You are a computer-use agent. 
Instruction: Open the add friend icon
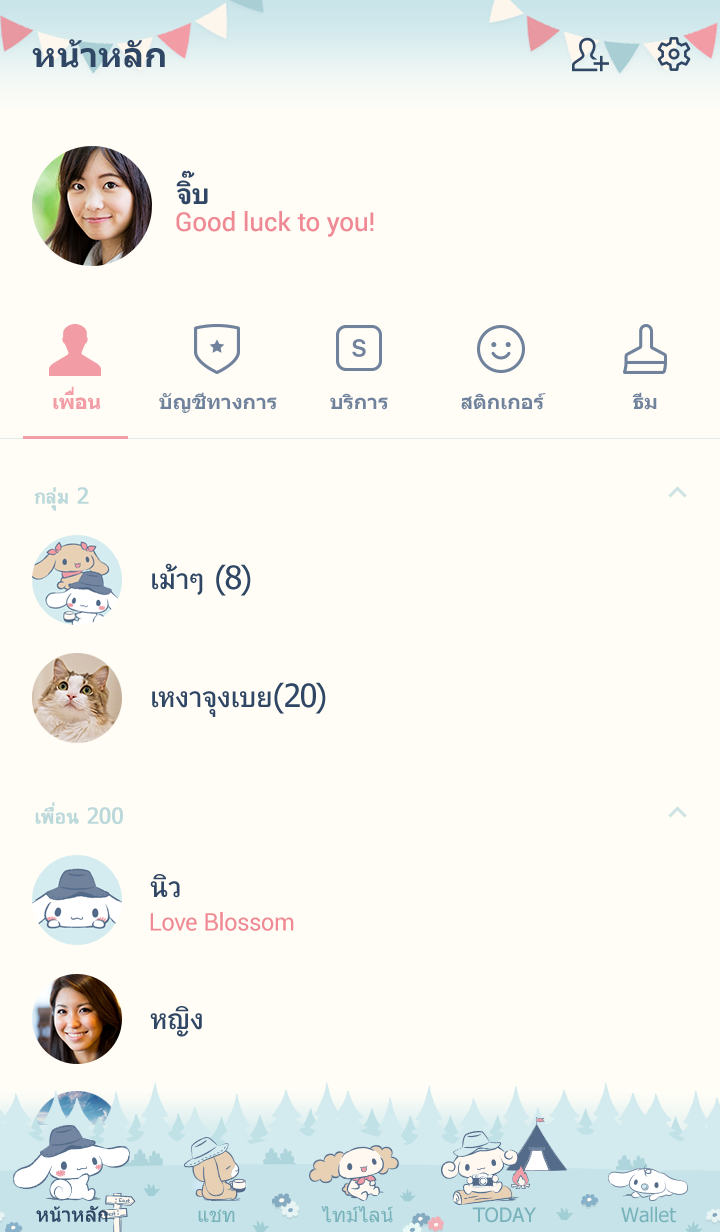(589, 55)
